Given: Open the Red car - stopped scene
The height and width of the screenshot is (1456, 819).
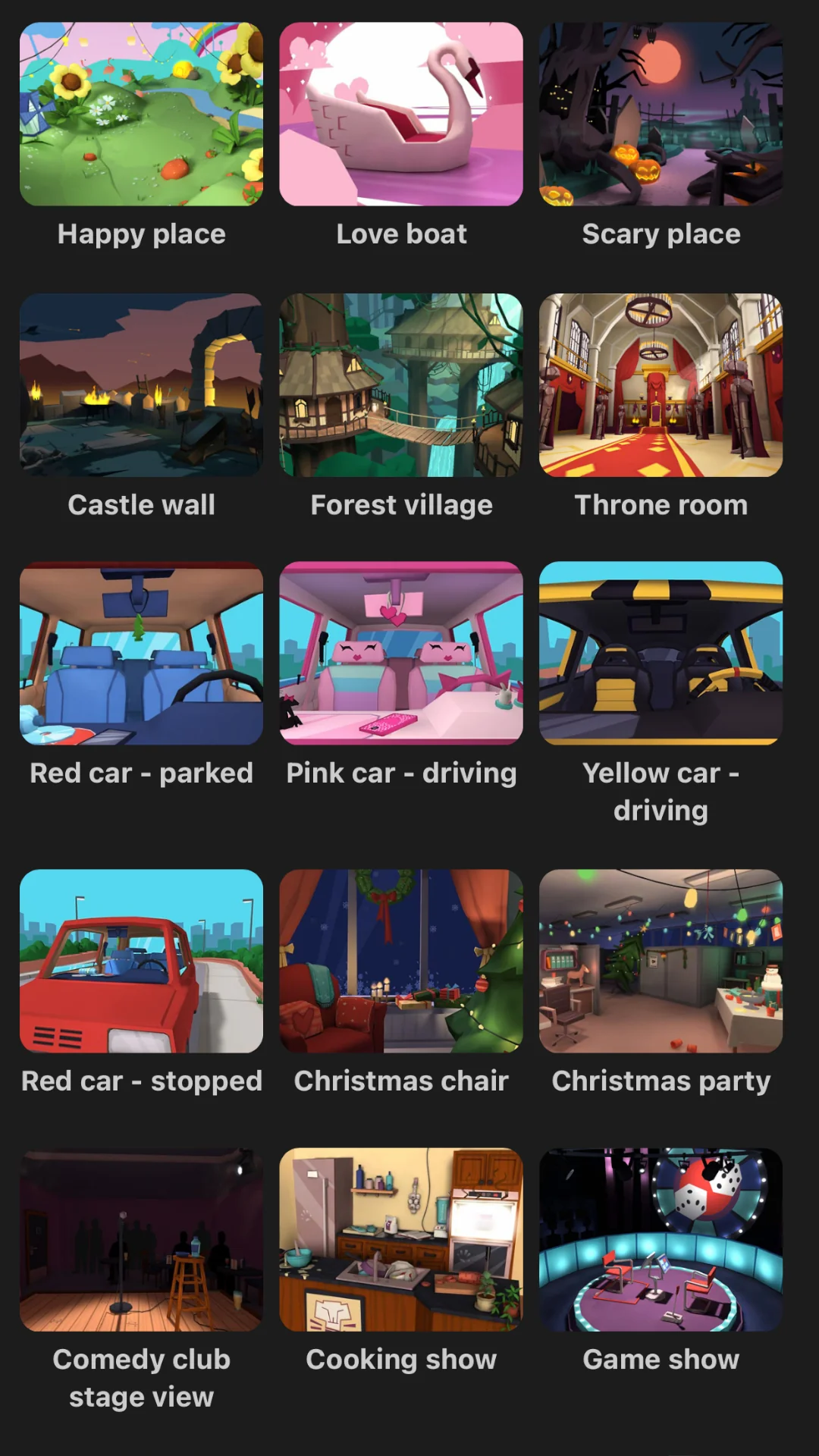Looking at the screenshot, I should click(142, 961).
